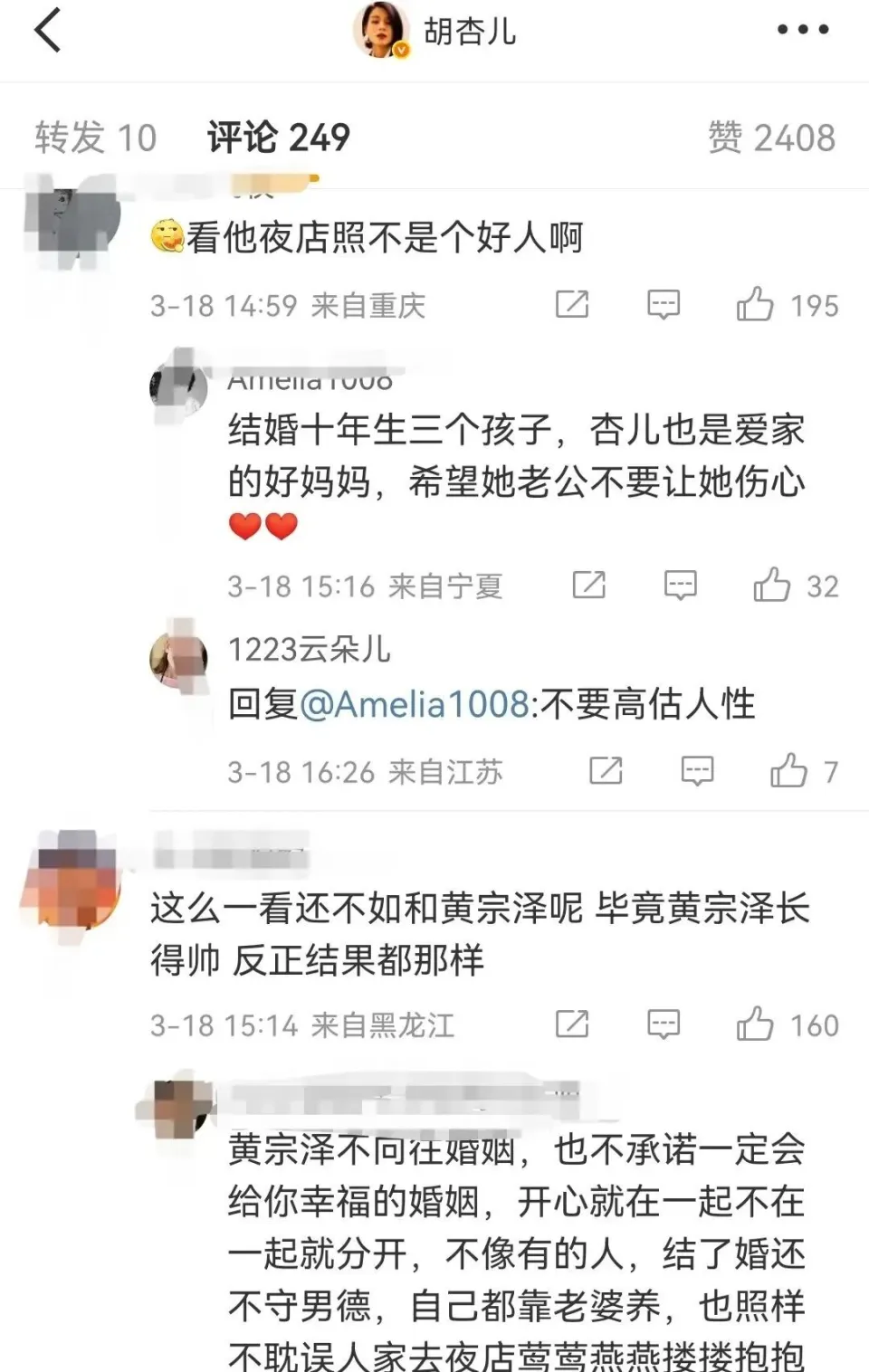The height and width of the screenshot is (1372, 869).
Task: Share 1223云朵儿's reply
Action: [x=606, y=771]
